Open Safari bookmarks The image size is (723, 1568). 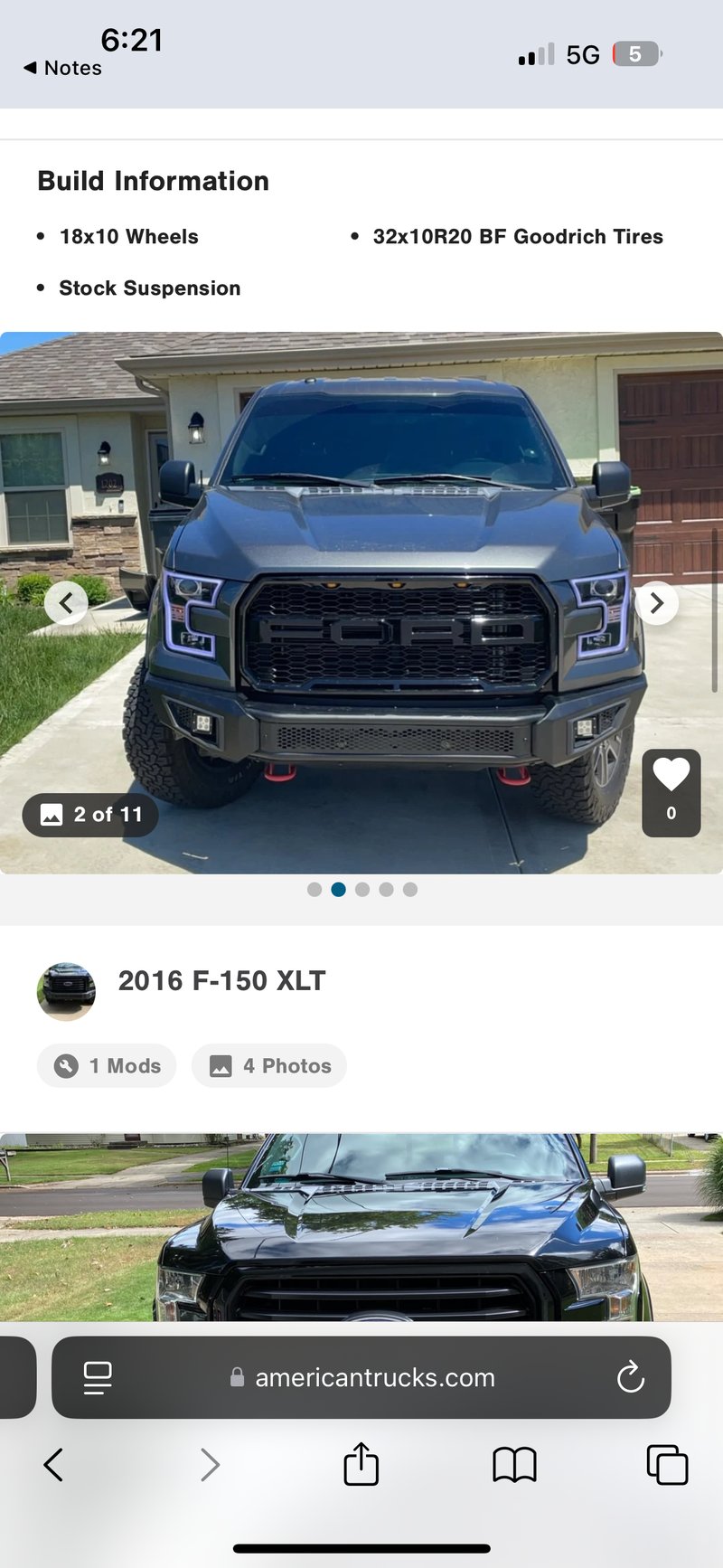514,1465
